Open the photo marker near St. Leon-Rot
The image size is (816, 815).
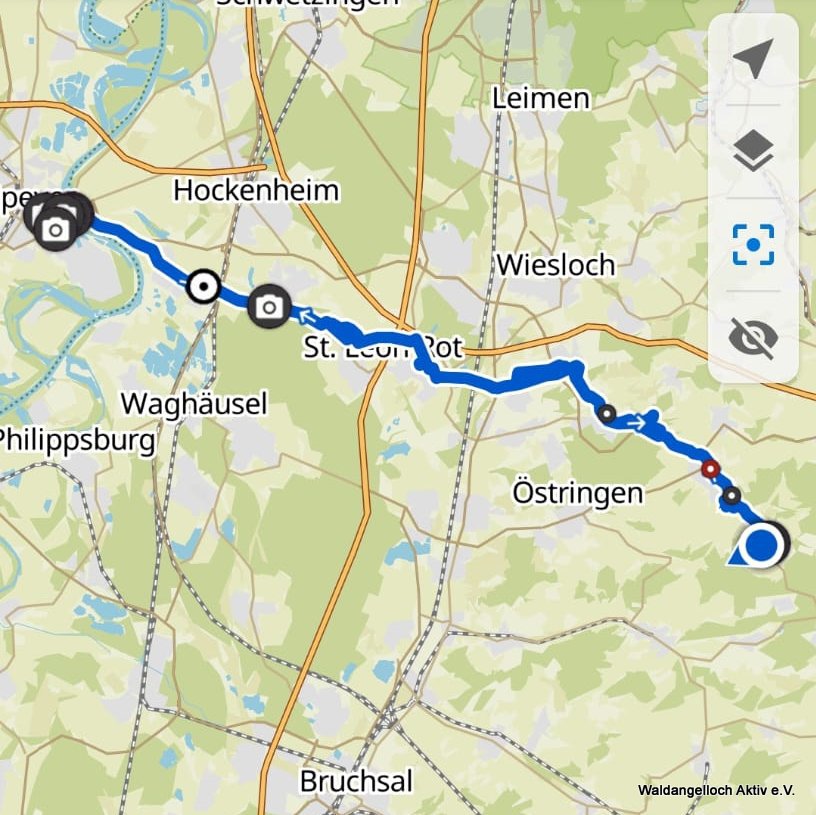click(x=268, y=307)
